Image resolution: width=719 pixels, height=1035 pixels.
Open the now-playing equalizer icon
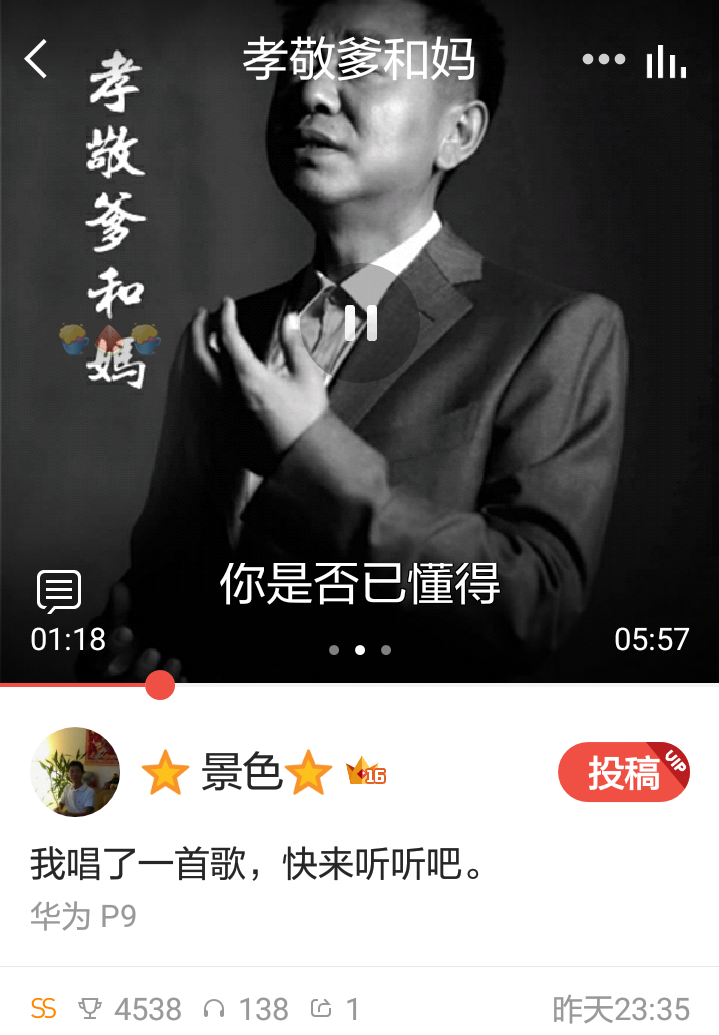666,61
